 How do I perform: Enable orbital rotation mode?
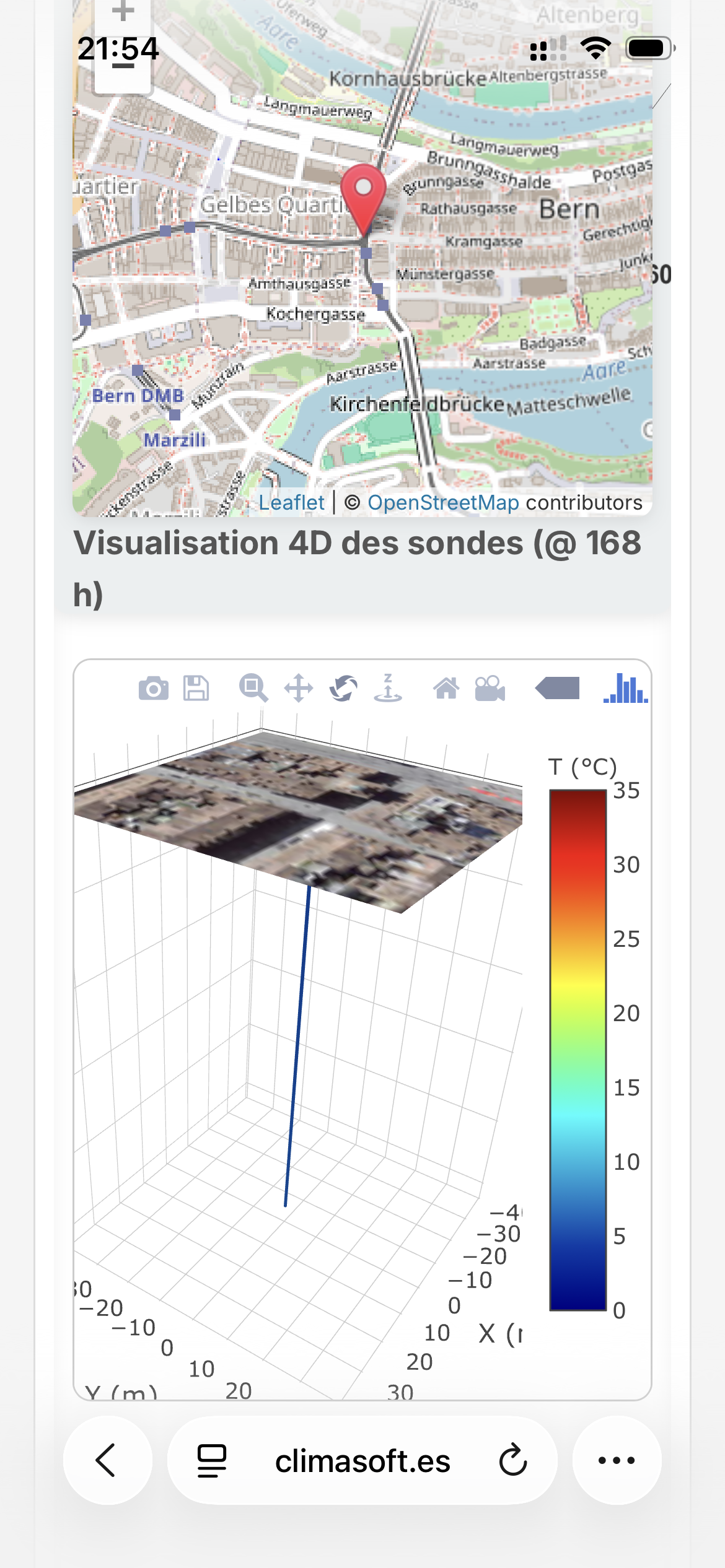tap(343, 689)
